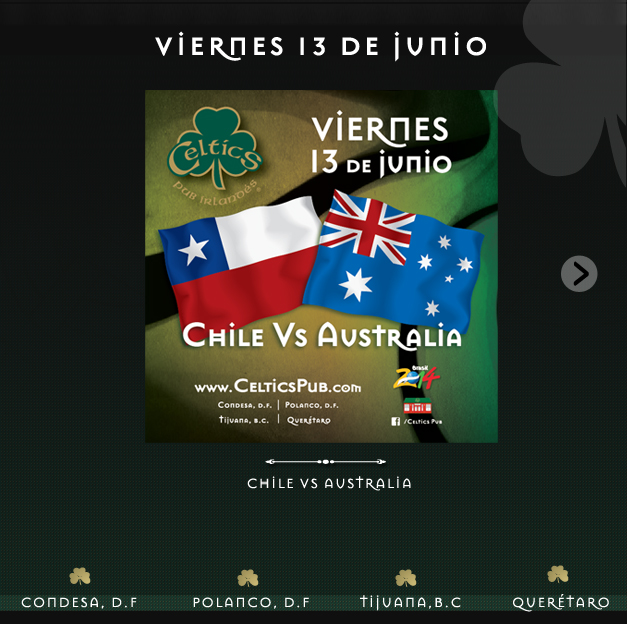Viewport: 627px width, 624px height.
Task: Open the Chile vs Australia event poster
Action: (321, 266)
